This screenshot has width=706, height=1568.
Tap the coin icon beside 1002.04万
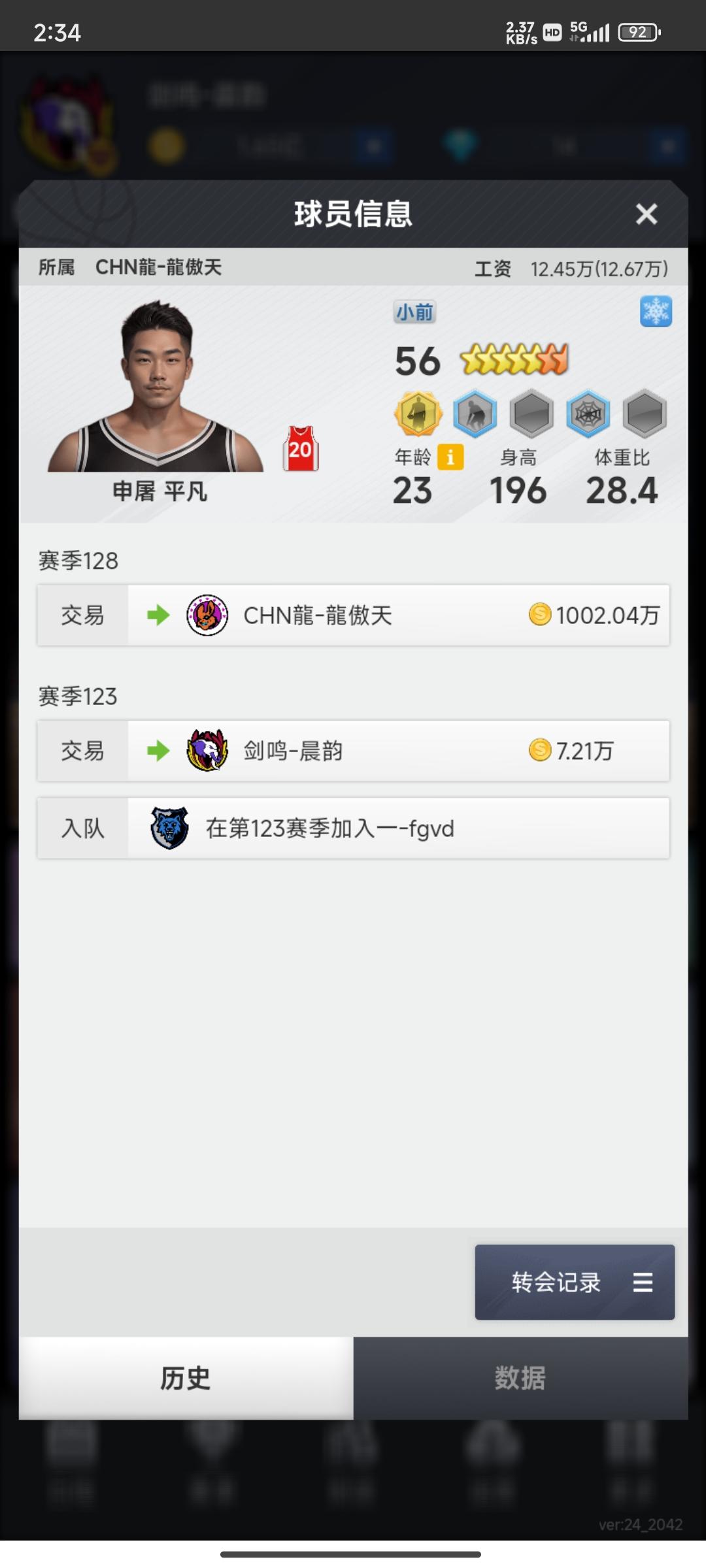(x=540, y=615)
